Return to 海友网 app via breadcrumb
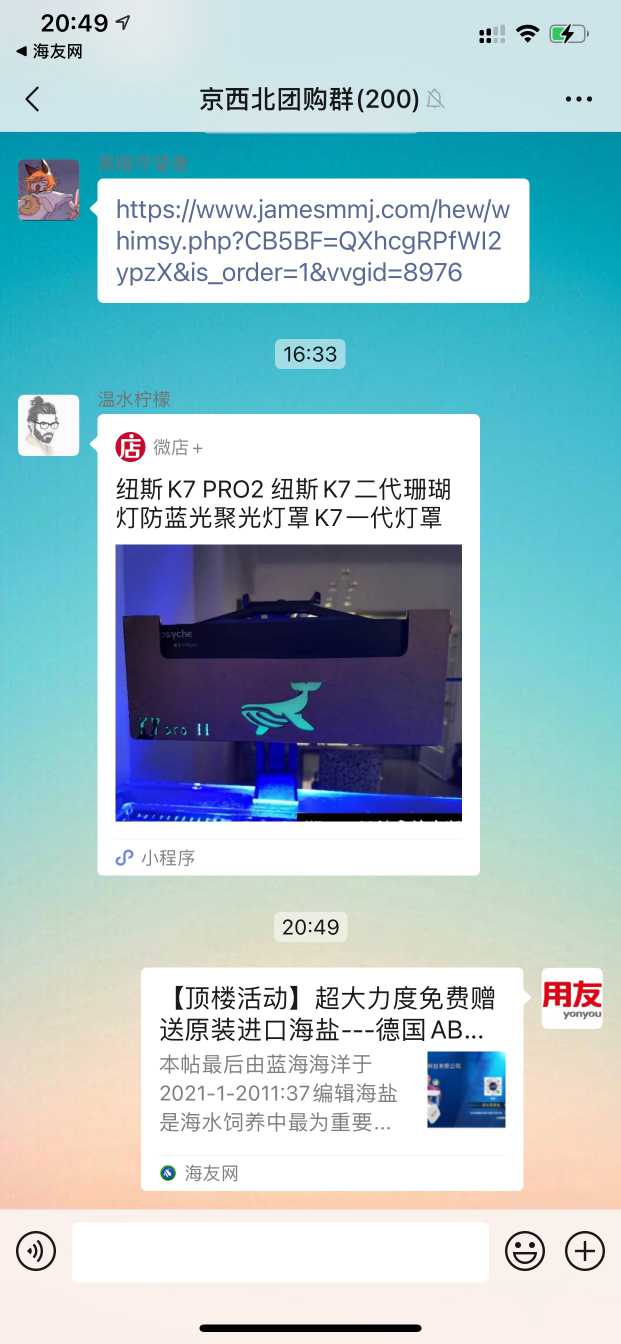 click(50, 51)
